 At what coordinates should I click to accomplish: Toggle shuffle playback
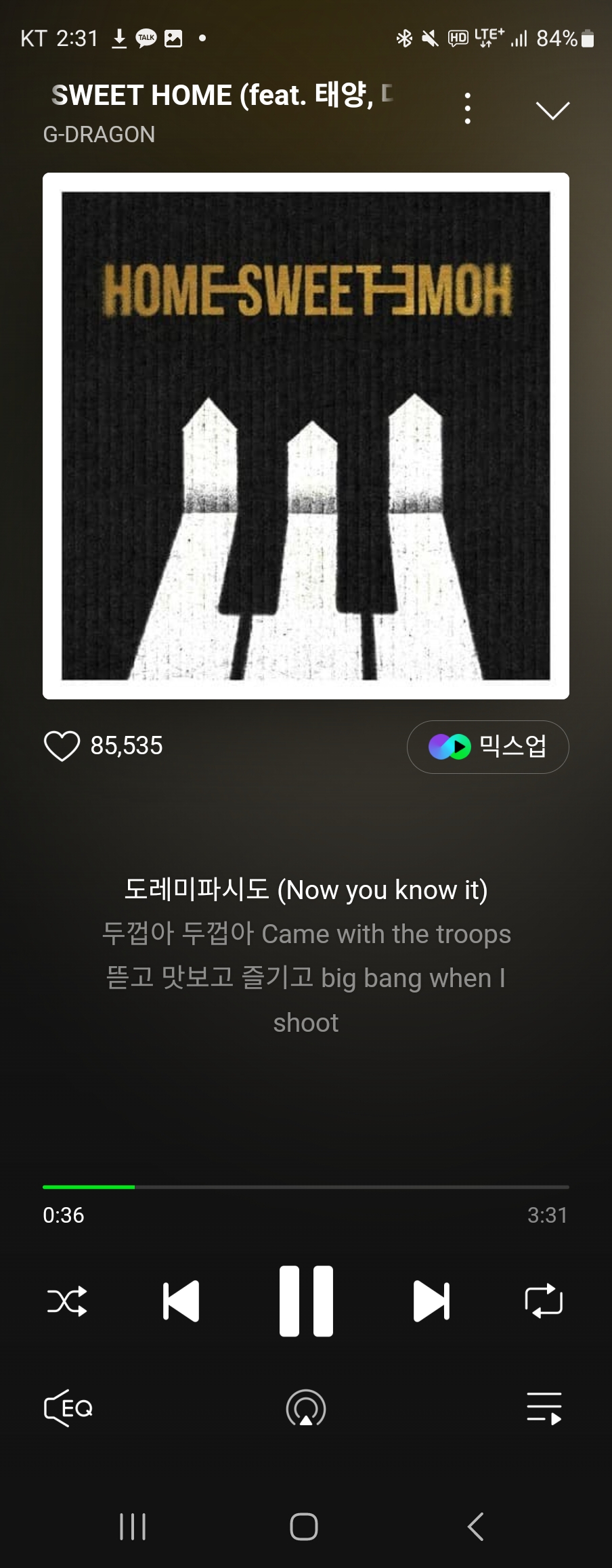point(67,1301)
